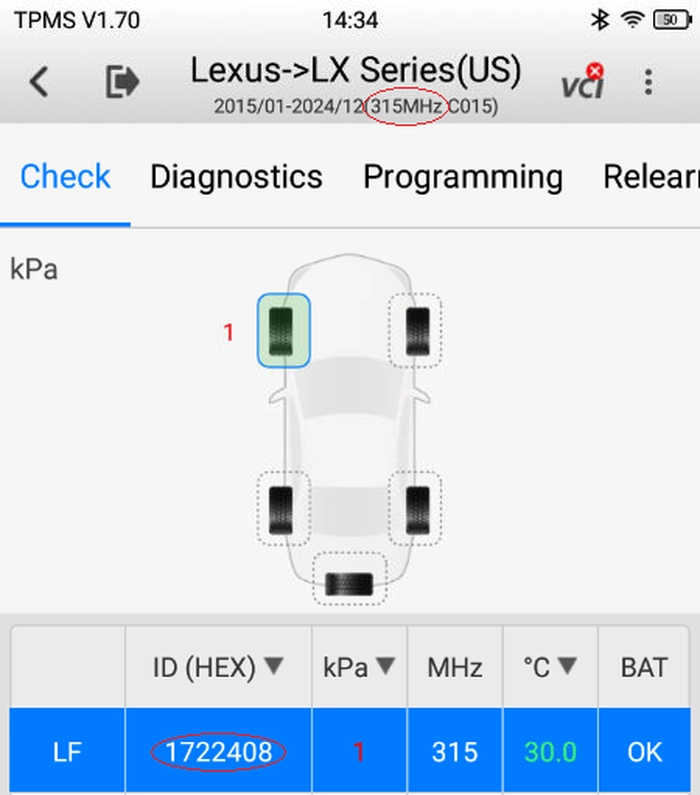
Task: Select the spare tire on diagram
Action: coord(349,579)
